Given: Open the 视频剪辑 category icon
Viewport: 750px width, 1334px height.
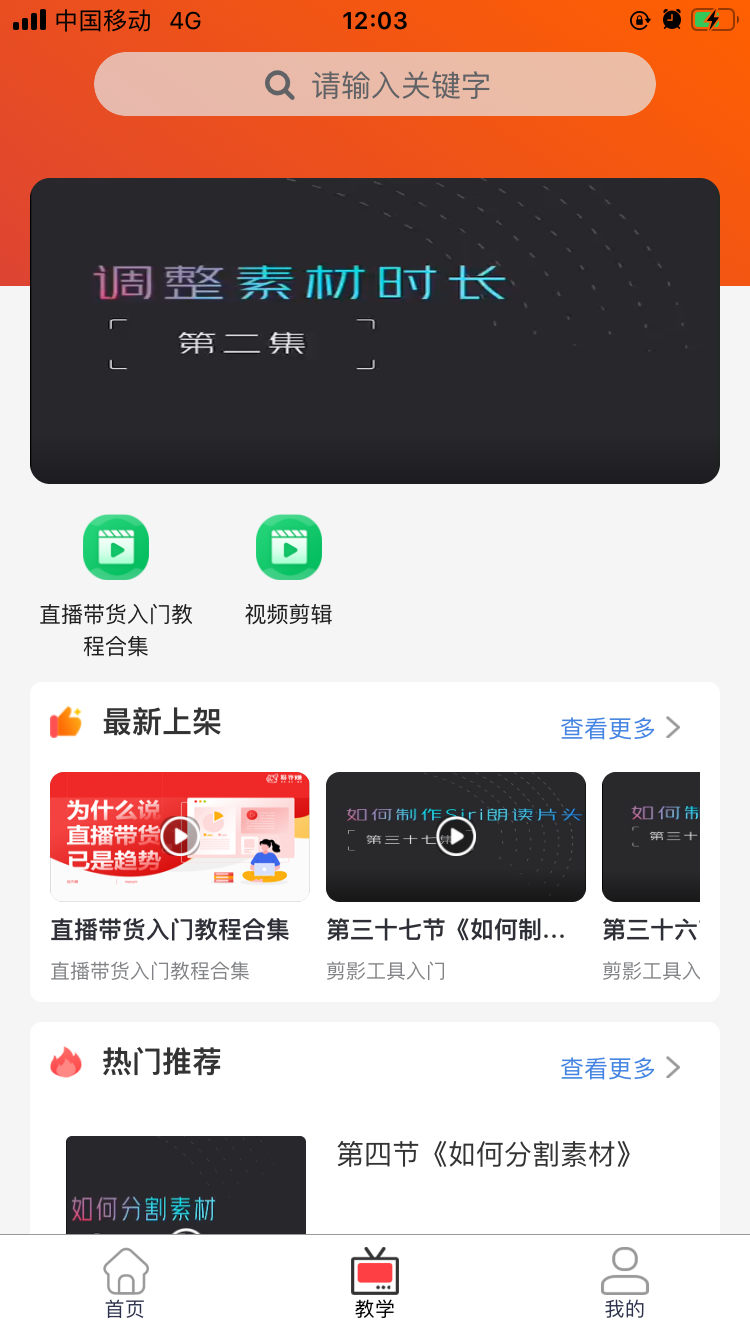Looking at the screenshot, I should (289, 547).
